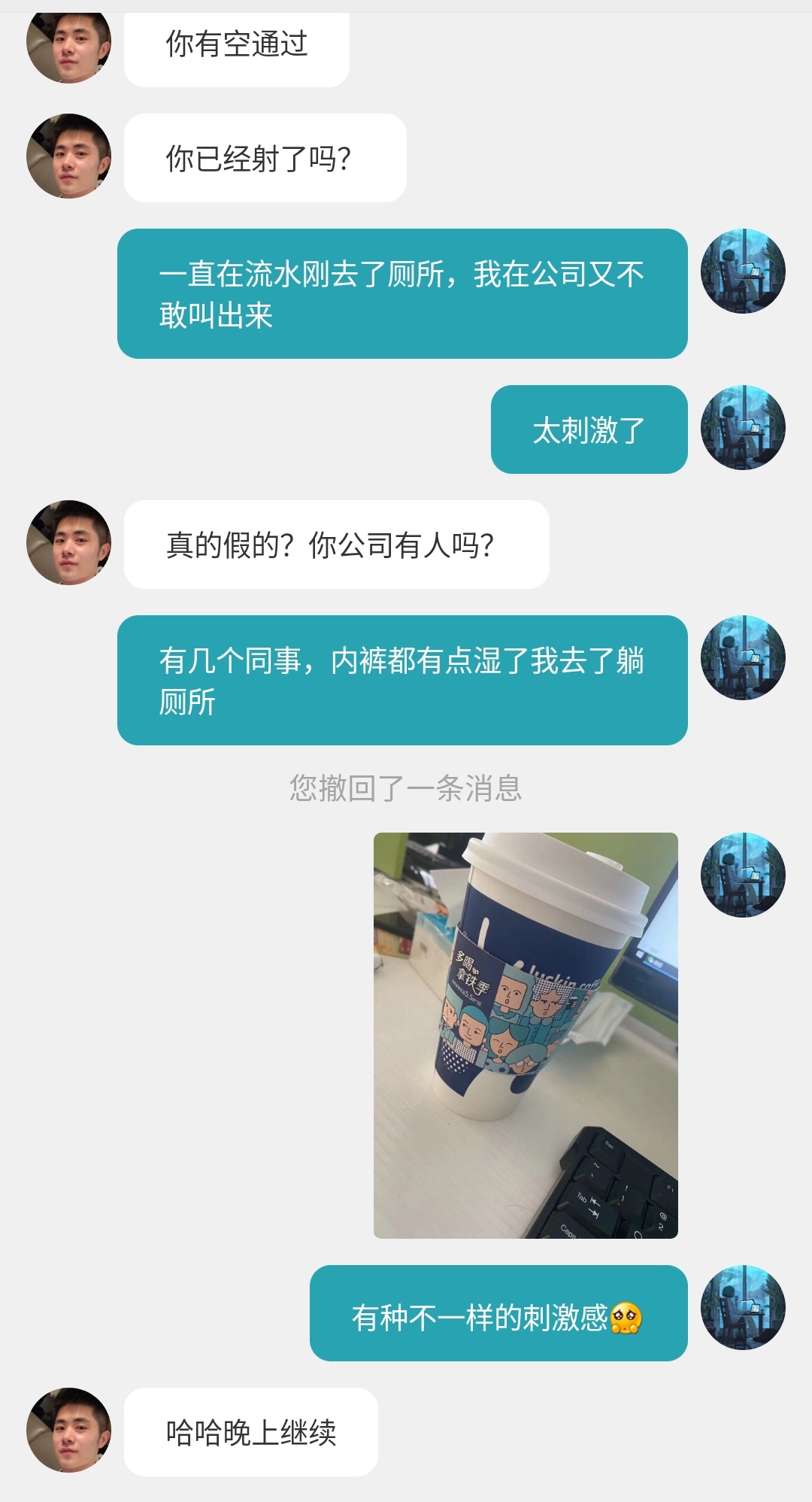
Task: Tap own avatar beside the coffee photo
Action: coord(743,875)
